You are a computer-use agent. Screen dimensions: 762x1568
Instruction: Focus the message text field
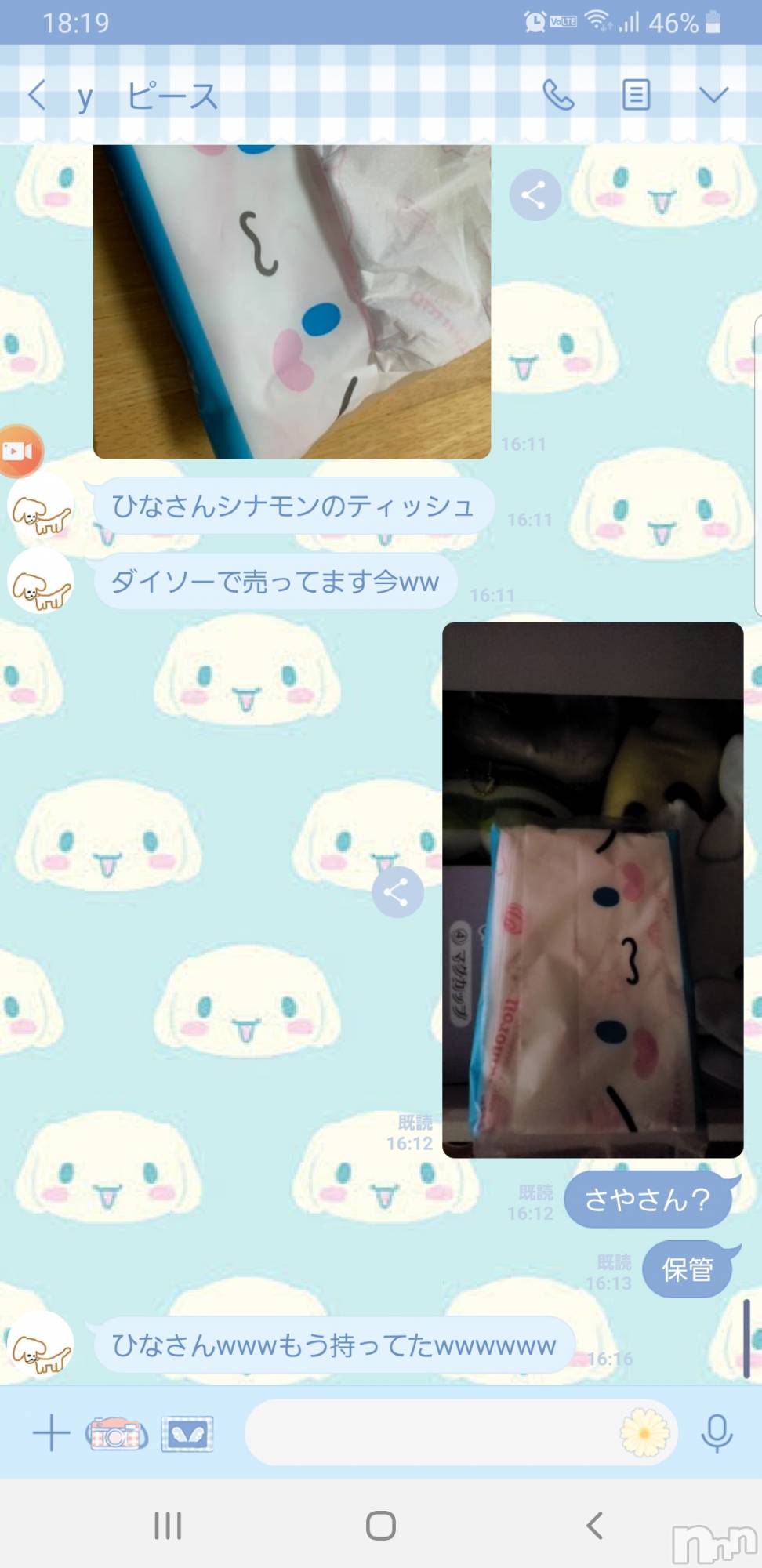click(431, 1433)
